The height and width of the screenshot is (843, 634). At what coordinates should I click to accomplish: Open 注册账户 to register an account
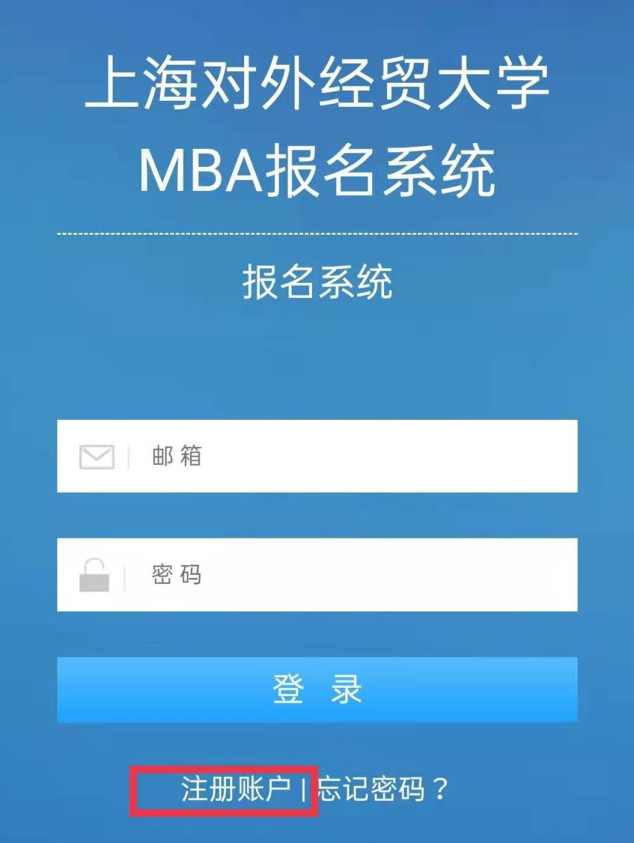click(236, 790)
